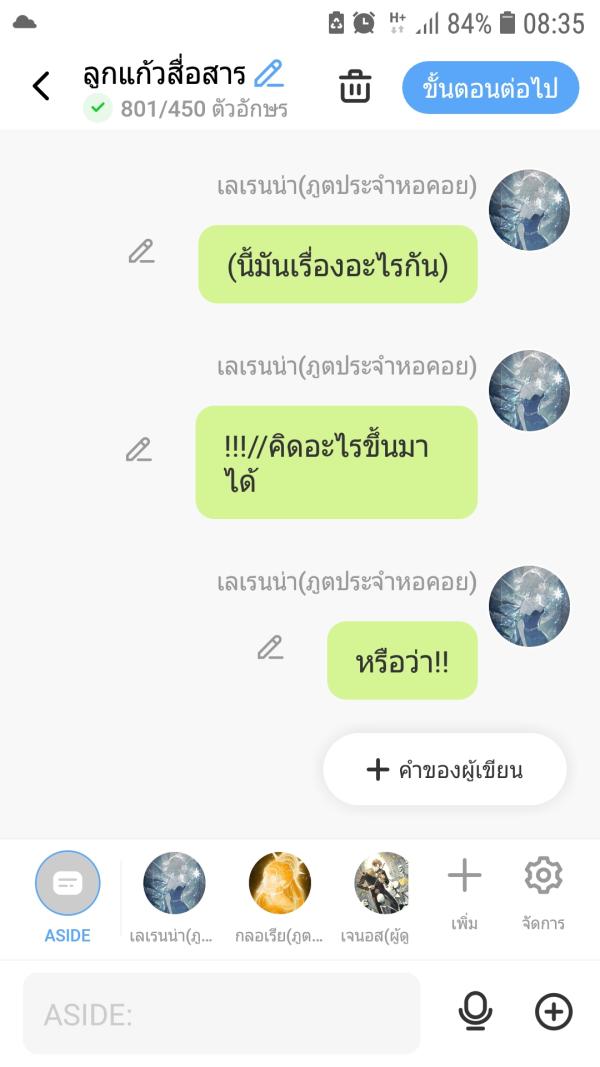Viewport: 600px width, 1067px height.
Task: Edit the message หรือว่า!!
Action: (270, 648)
